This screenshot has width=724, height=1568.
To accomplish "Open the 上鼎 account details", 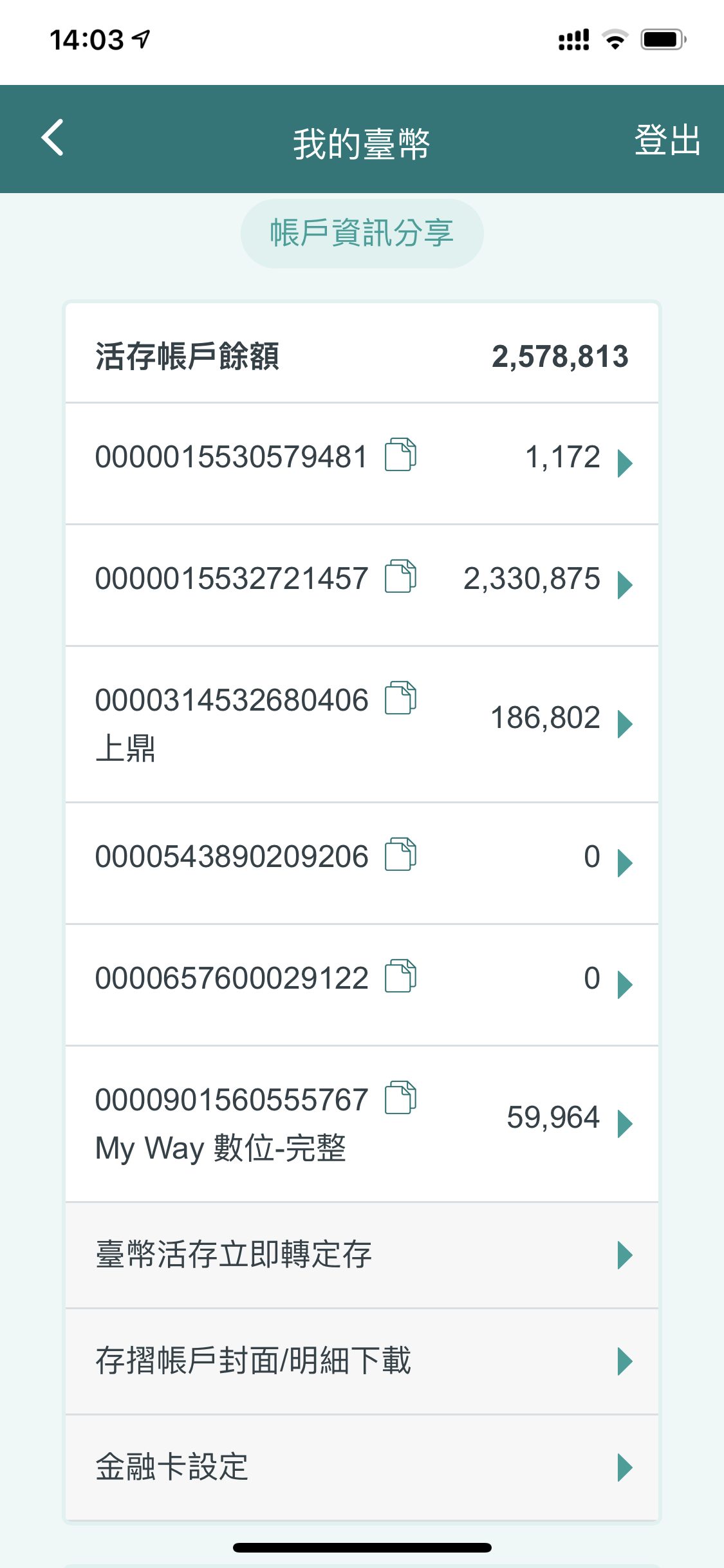I will pyautogui.click(x=624, y=723).
